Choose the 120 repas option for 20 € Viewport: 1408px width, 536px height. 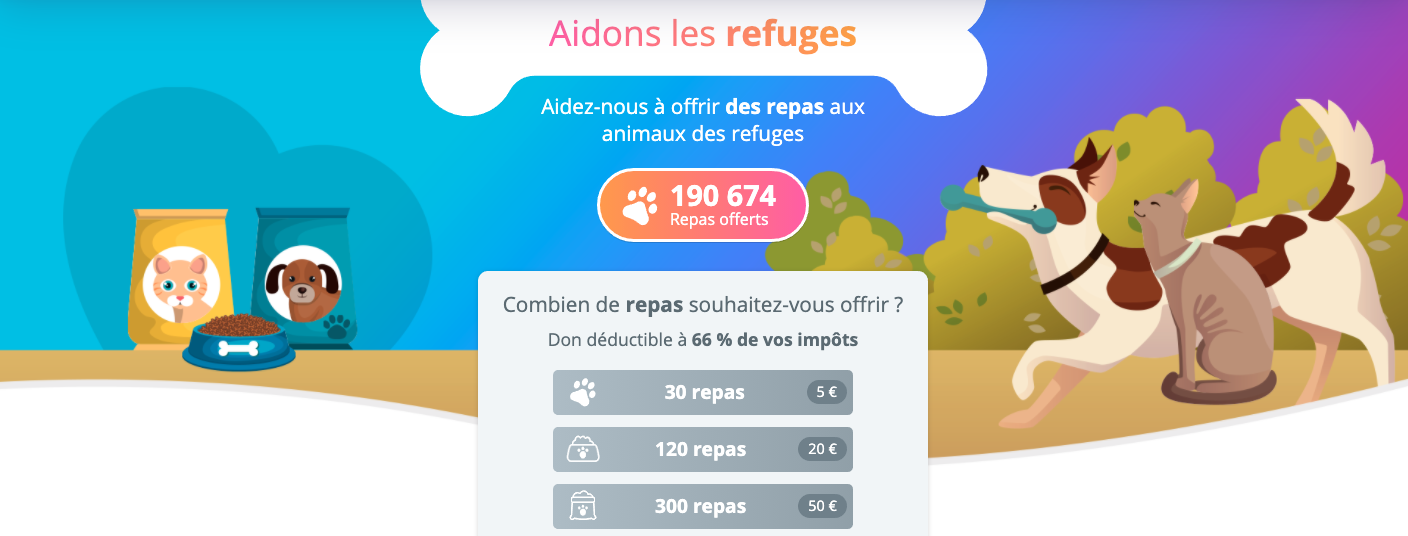pos(702,449)
